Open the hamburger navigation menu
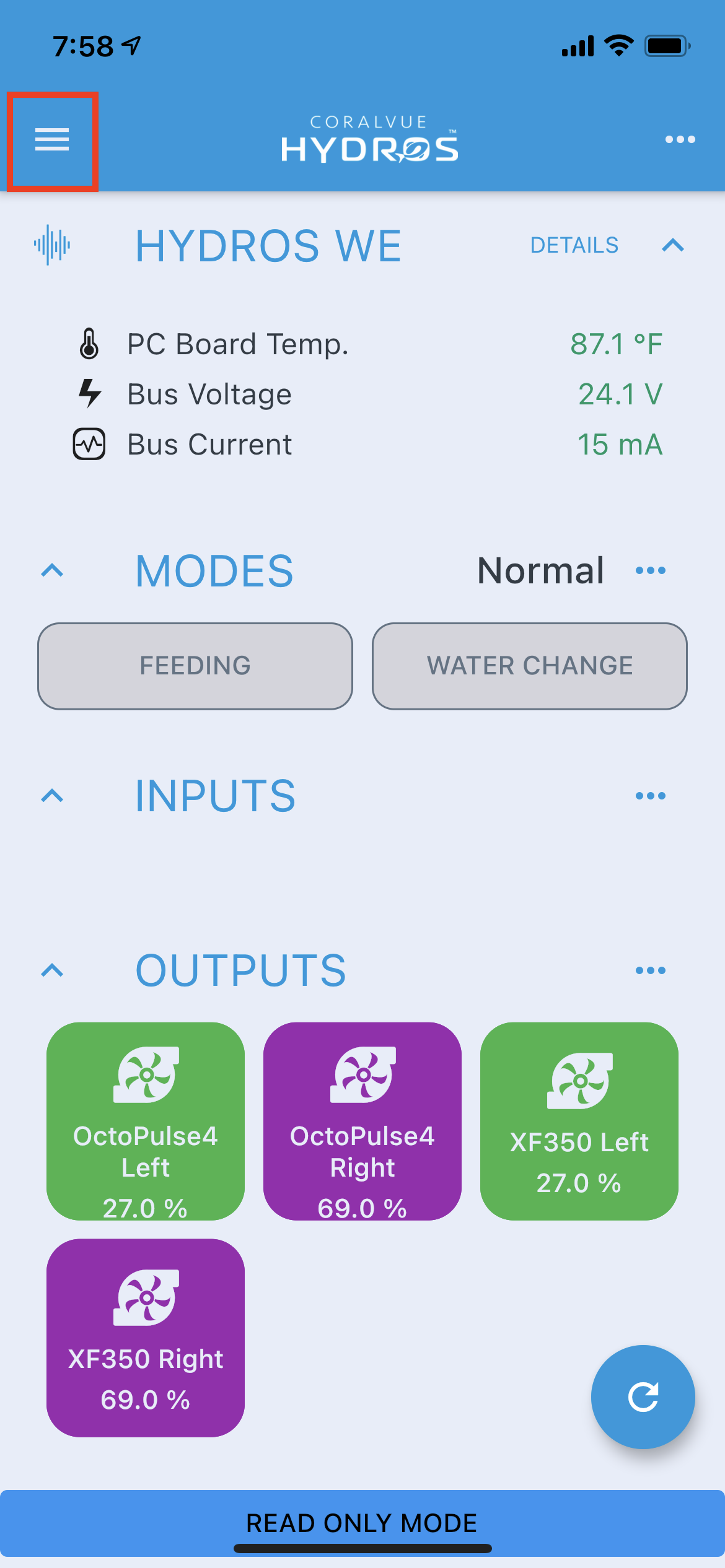The width and height of the screenshot is (725, 1568). [x=53, y=141]
